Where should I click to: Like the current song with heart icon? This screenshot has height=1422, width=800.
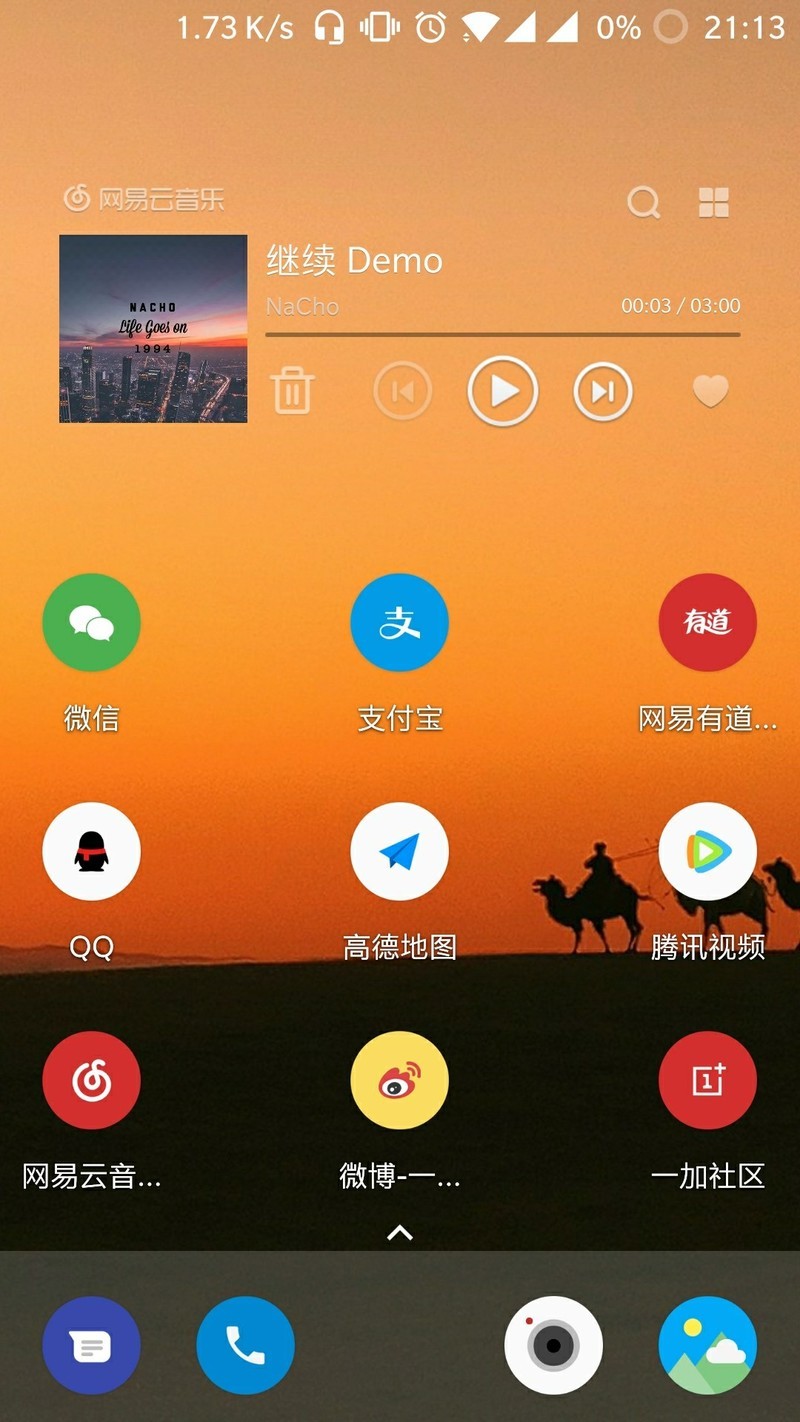click(711, 391)
